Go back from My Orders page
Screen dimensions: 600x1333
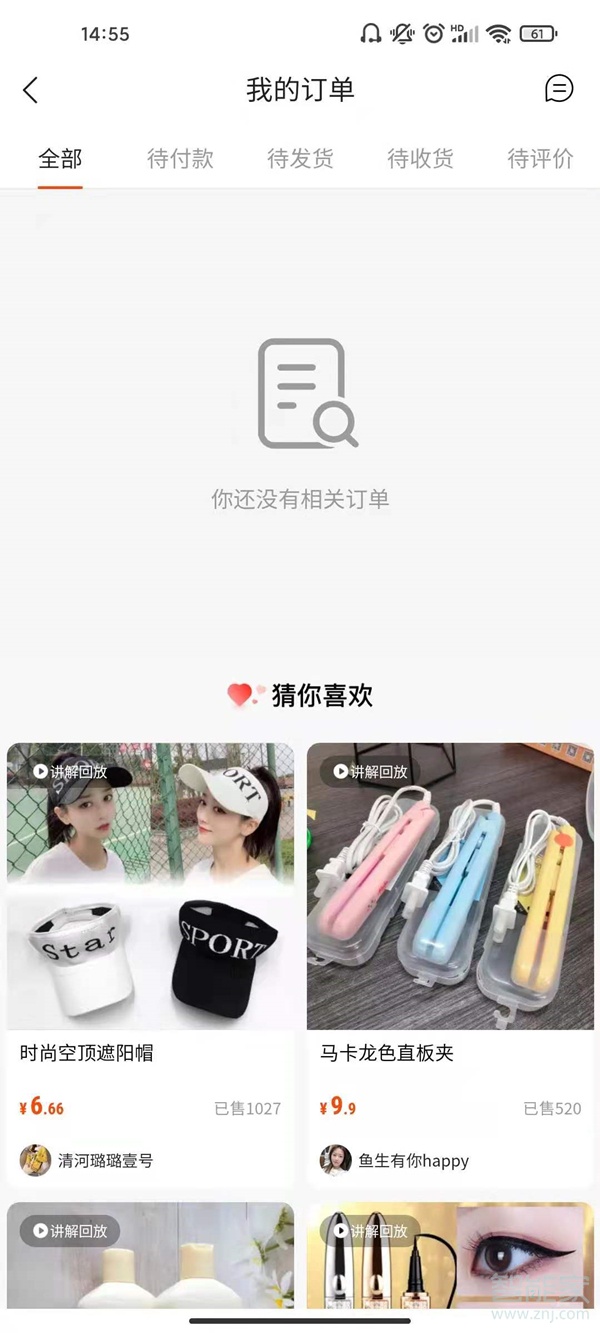31,90
